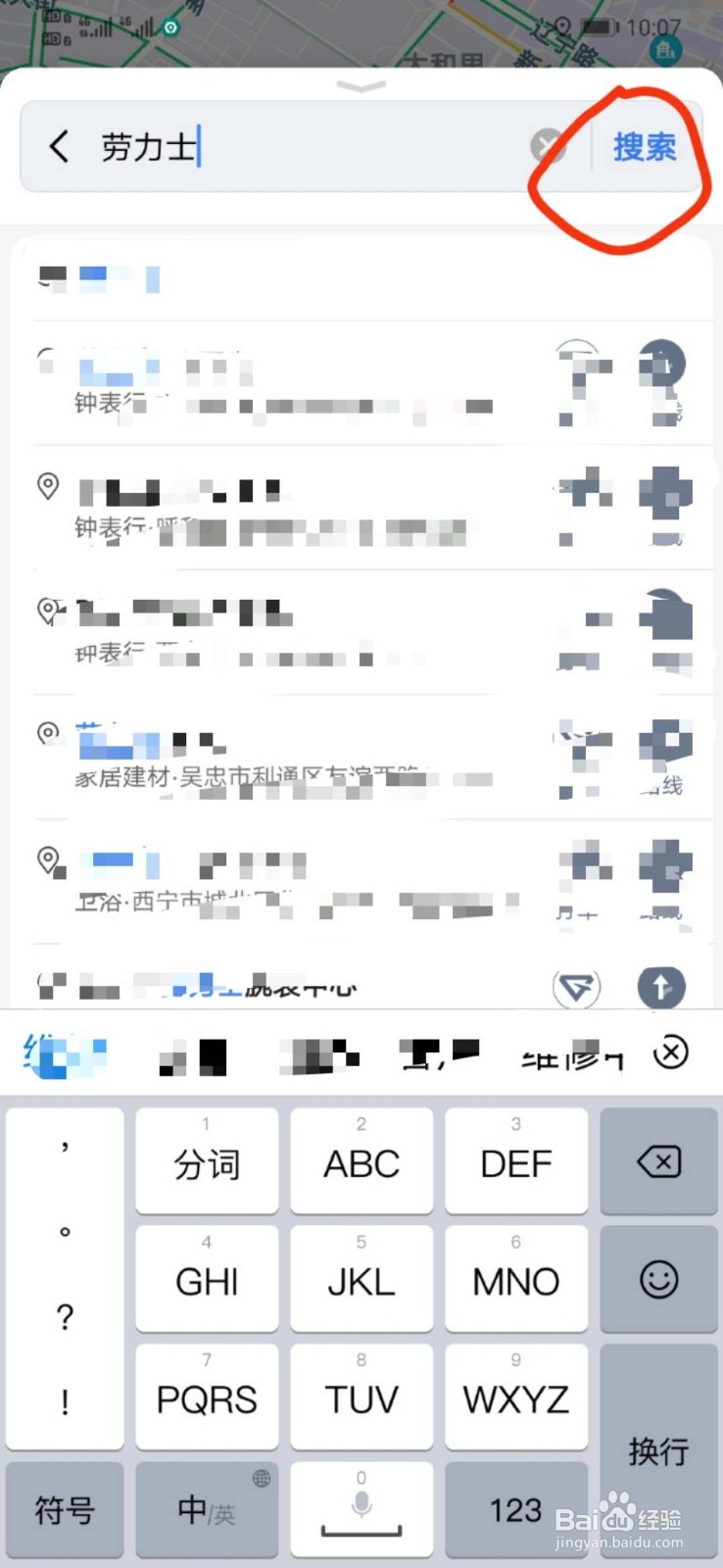Open the emoji panel with the smiley key

(658, 1280)
